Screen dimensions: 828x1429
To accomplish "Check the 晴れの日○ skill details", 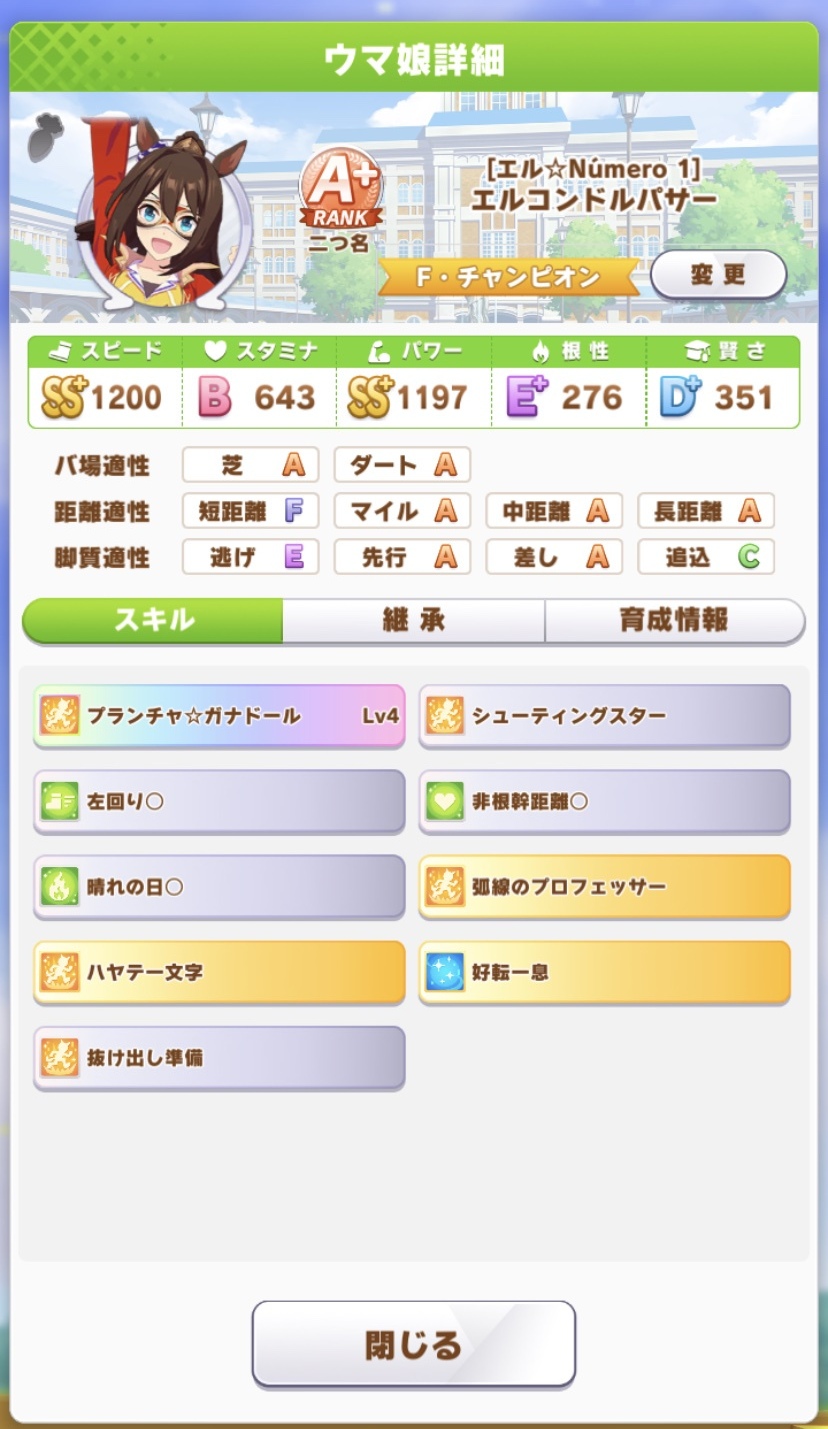I will [x=219, y=887].
